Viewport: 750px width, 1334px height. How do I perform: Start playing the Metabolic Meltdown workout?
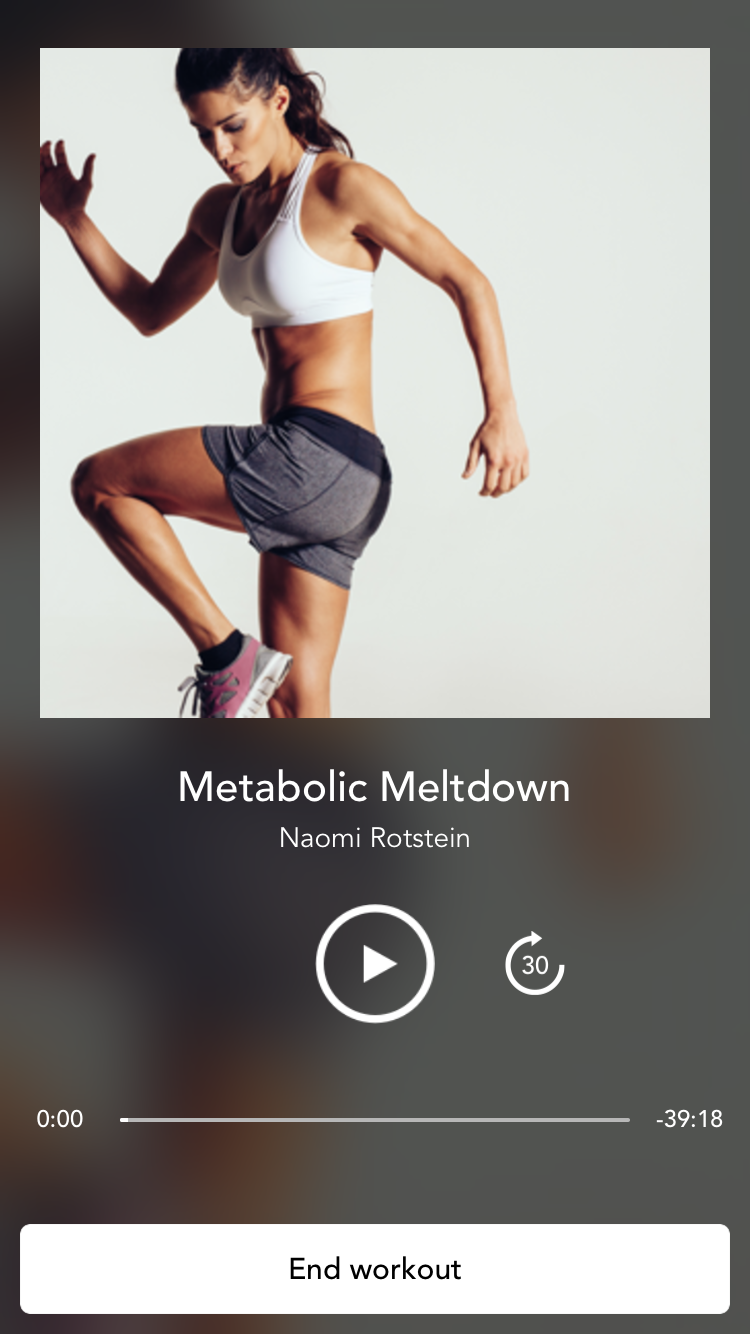click(375, 964)
